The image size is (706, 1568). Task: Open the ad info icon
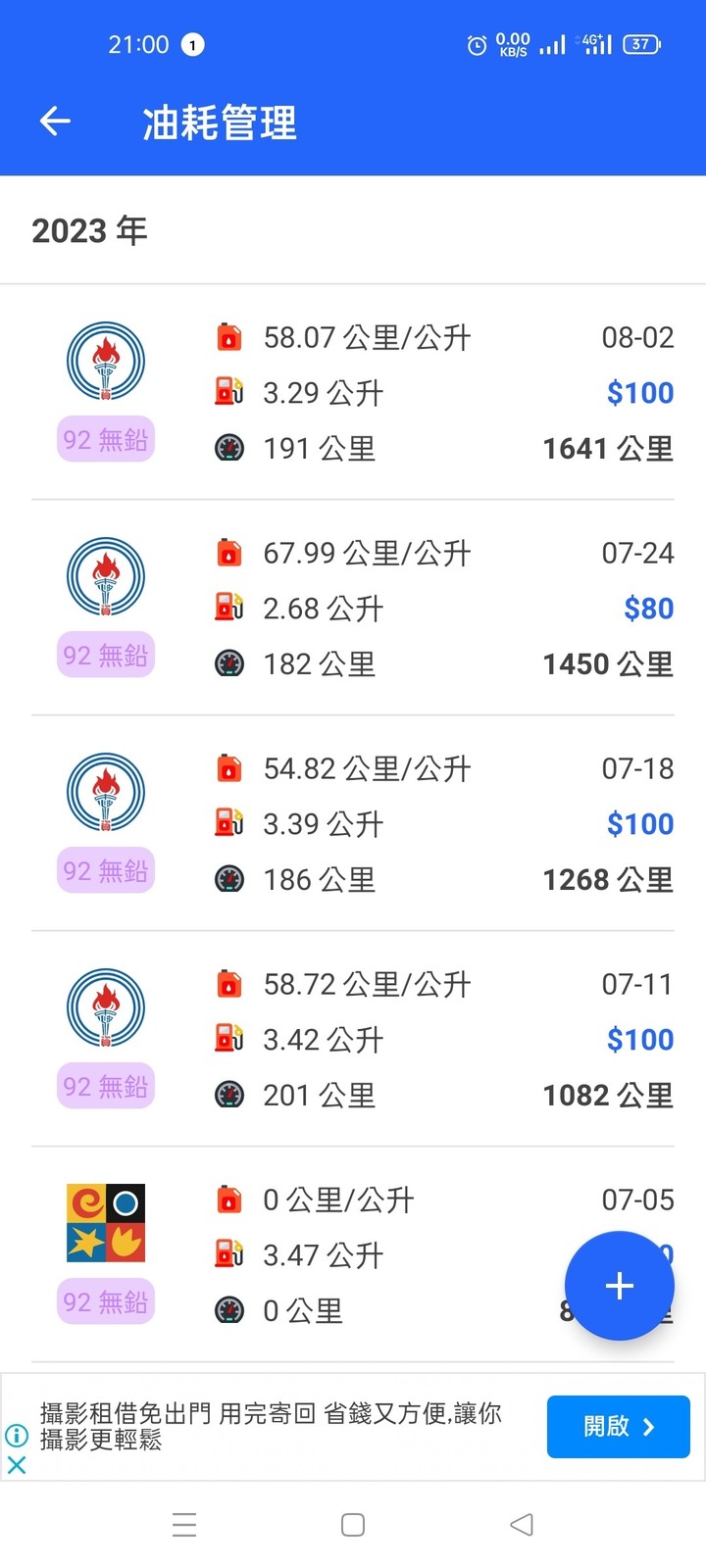pyautogui.click(x=17, y=1436)
